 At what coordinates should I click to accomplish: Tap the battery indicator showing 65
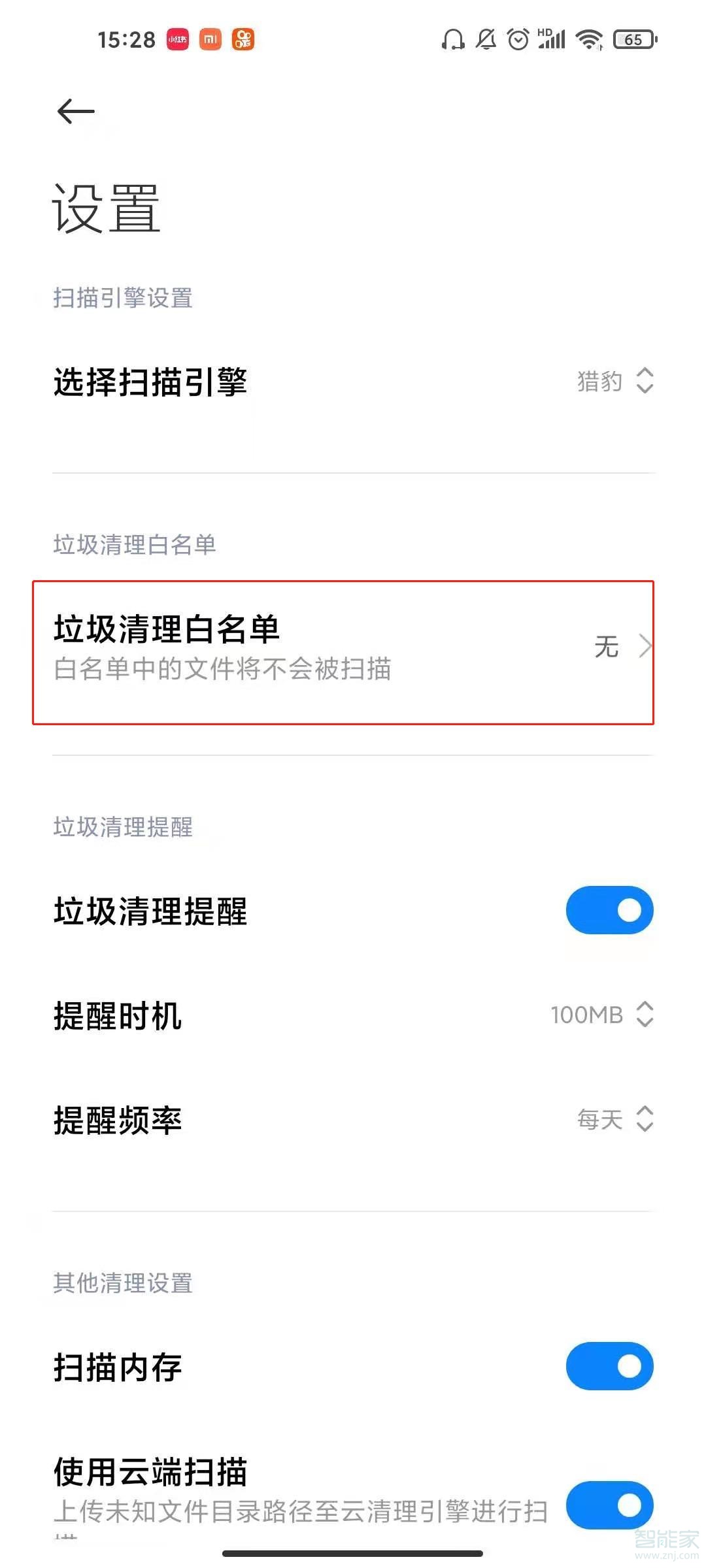633,40
